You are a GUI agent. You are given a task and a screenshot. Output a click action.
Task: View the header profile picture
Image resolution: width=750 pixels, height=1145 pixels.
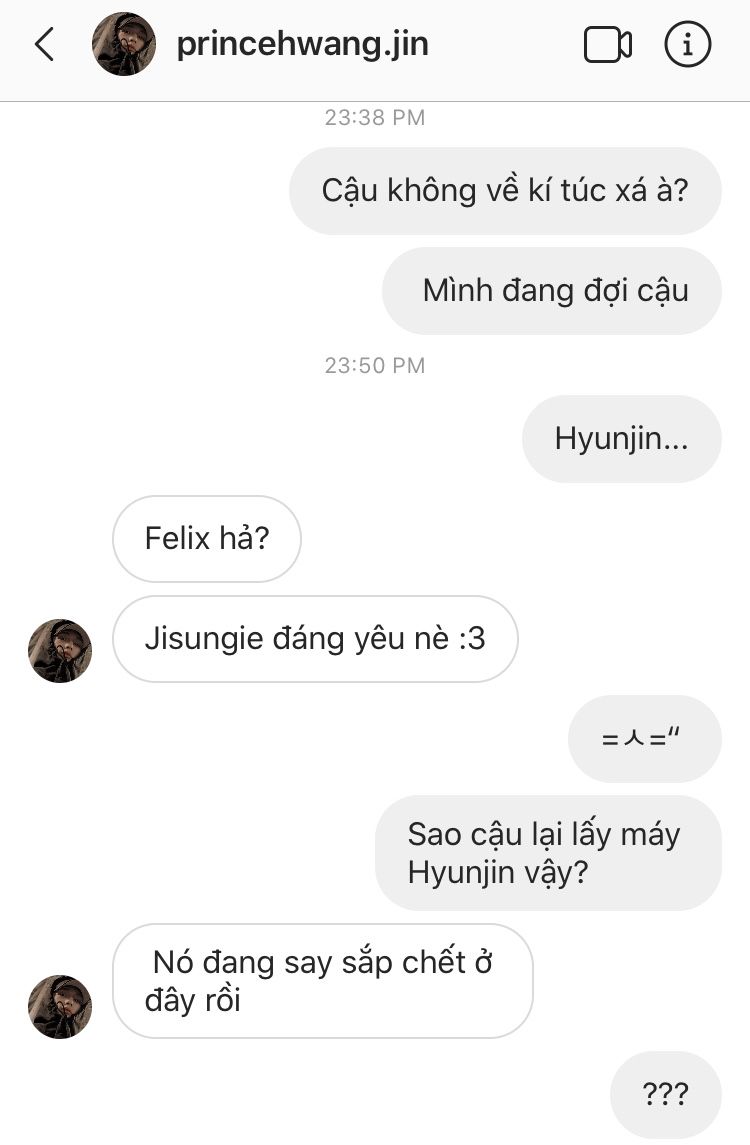124,45
